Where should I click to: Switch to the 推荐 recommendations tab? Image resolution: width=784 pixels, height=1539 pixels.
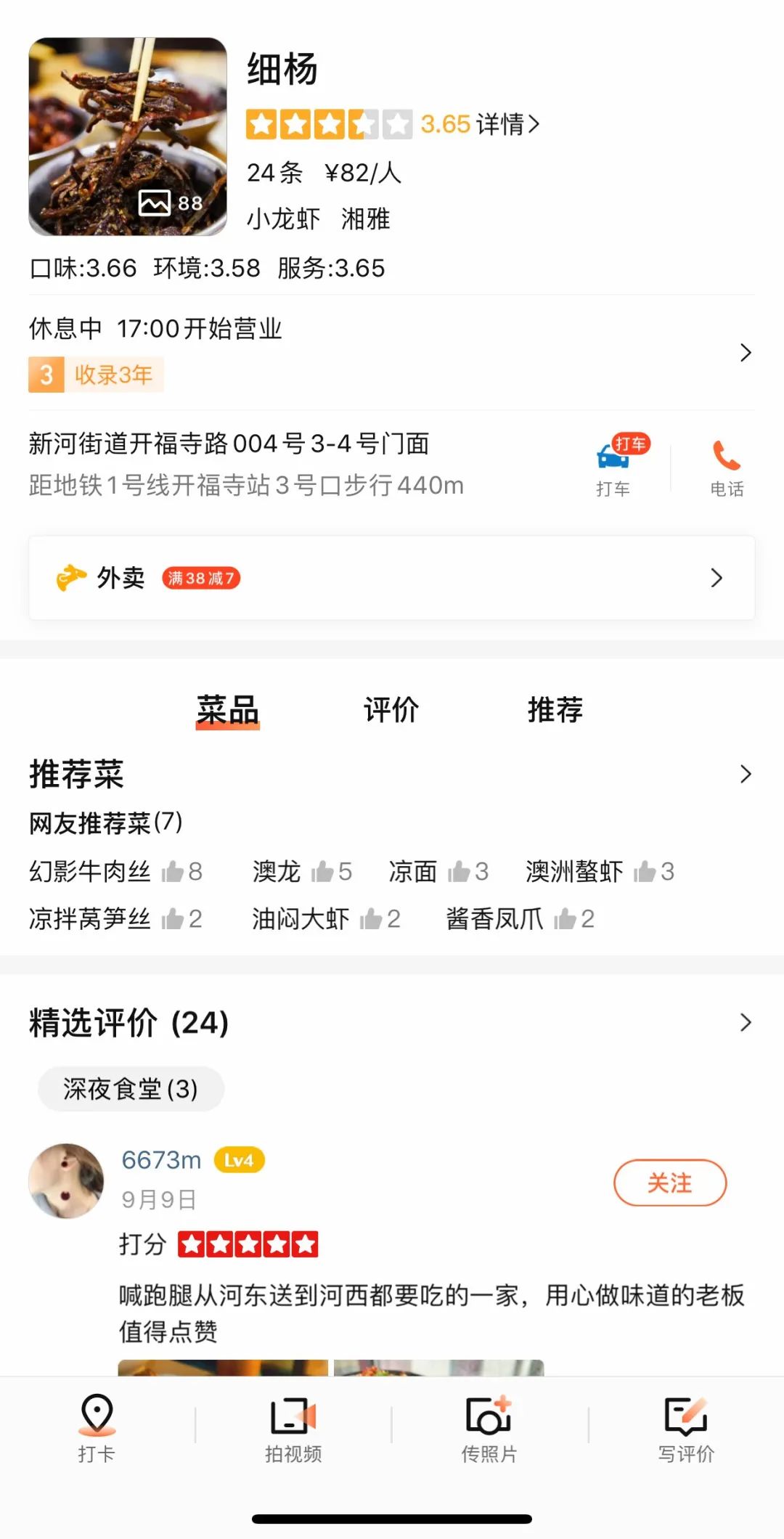click(555, 710)
